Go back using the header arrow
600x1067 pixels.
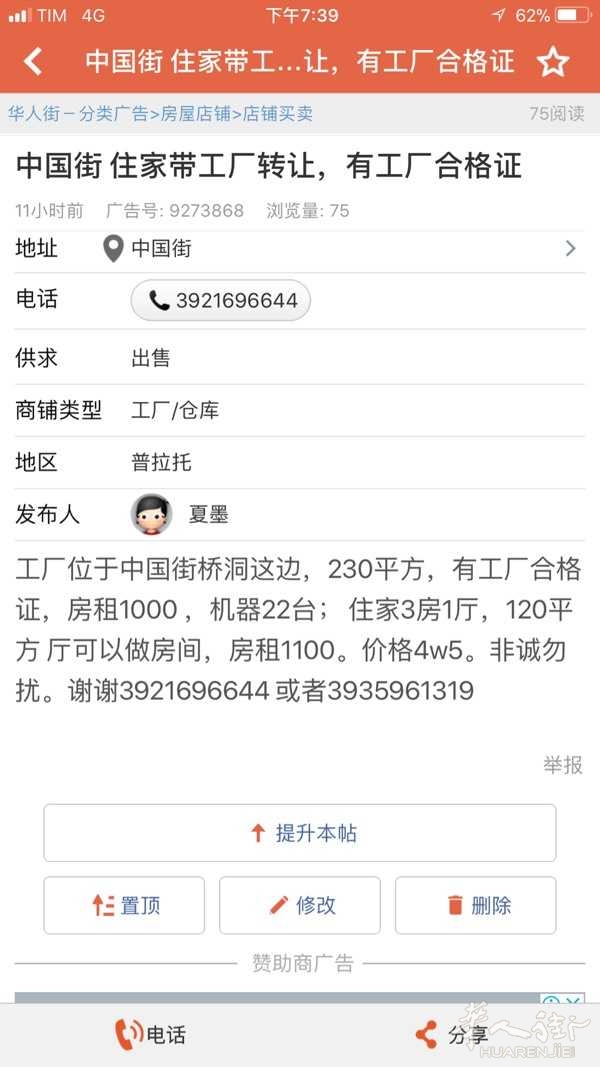33,62
